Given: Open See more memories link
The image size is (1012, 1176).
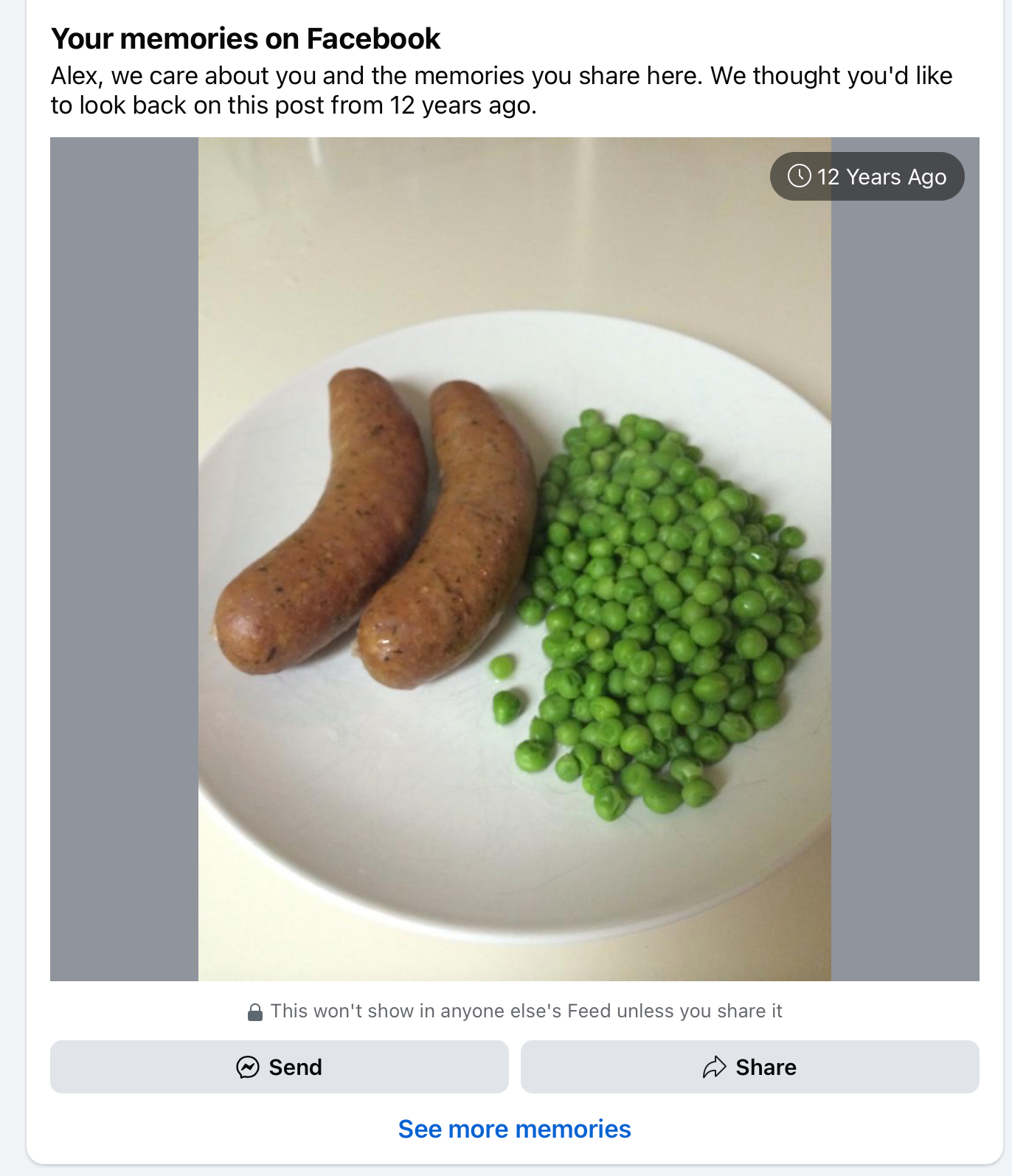Looking at the screenshot, I should pyautogui.click(x=514, y=1129).
